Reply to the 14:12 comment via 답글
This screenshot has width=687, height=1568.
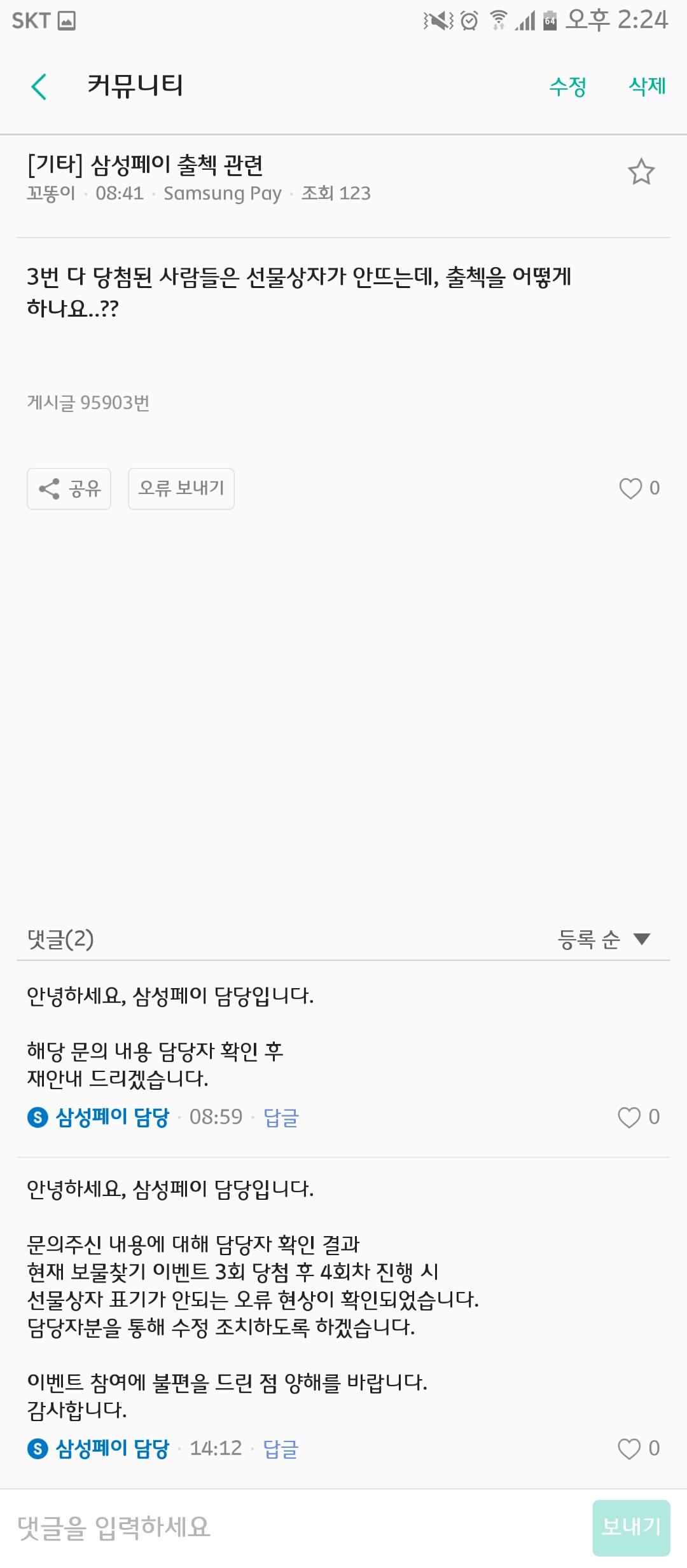[x=281, y=1448]
